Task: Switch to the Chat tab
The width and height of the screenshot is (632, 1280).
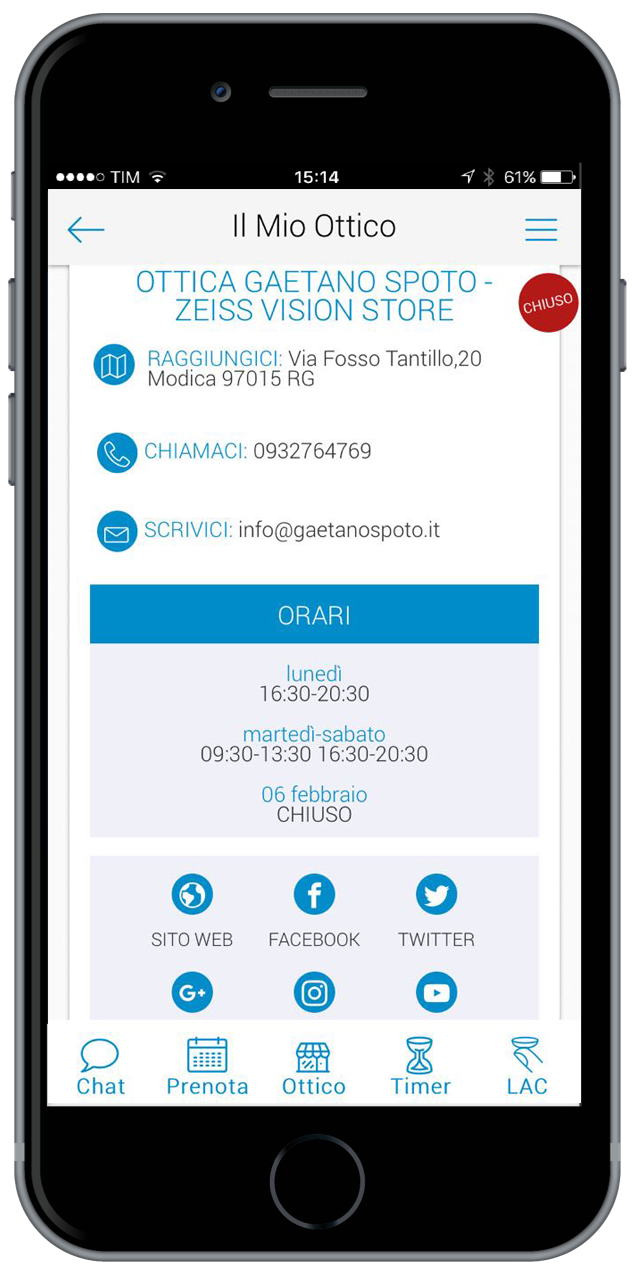Action: tap(101, 1067)
